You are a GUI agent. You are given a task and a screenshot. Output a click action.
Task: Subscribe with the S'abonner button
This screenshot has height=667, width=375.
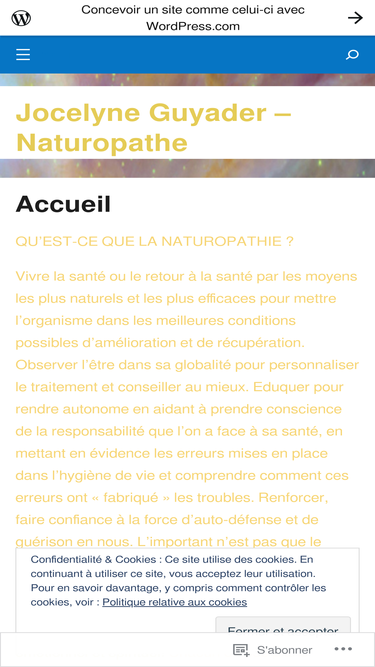pyautogui.click(x=273, y=650)
